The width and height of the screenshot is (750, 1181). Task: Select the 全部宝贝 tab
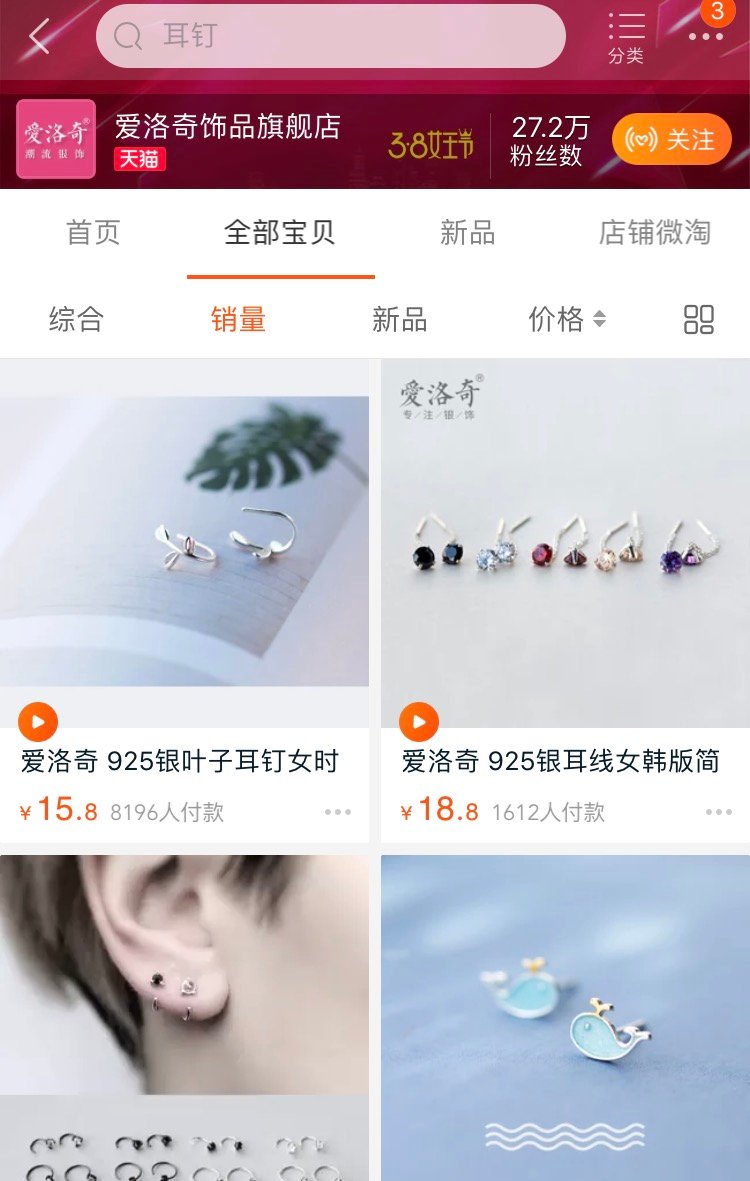280,233
